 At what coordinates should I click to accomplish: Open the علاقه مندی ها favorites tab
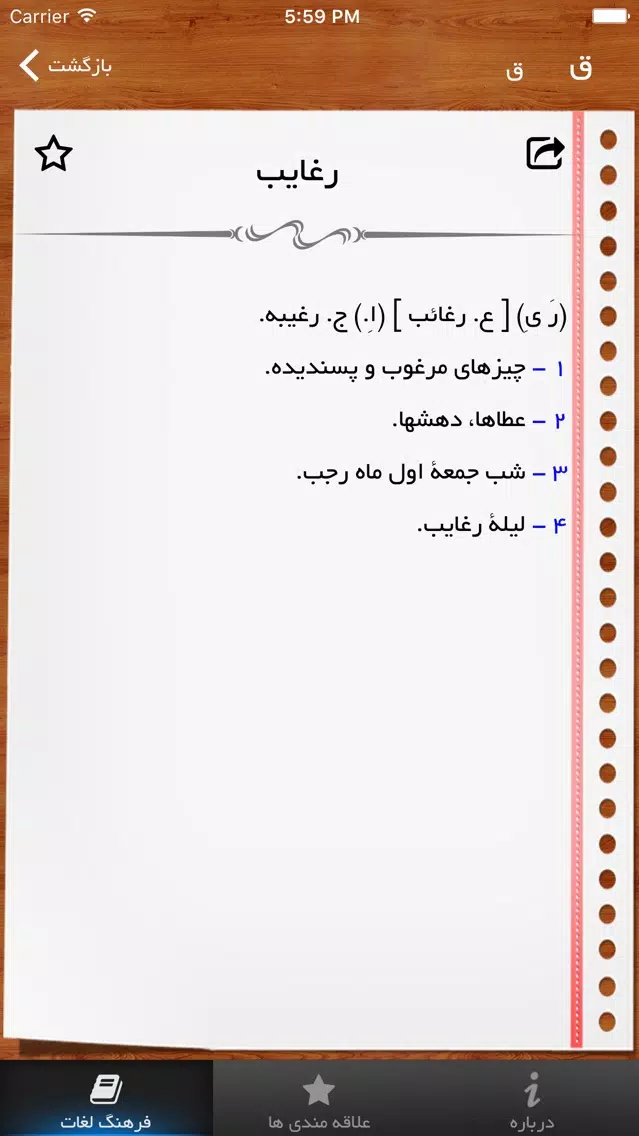pos(320,1098)
